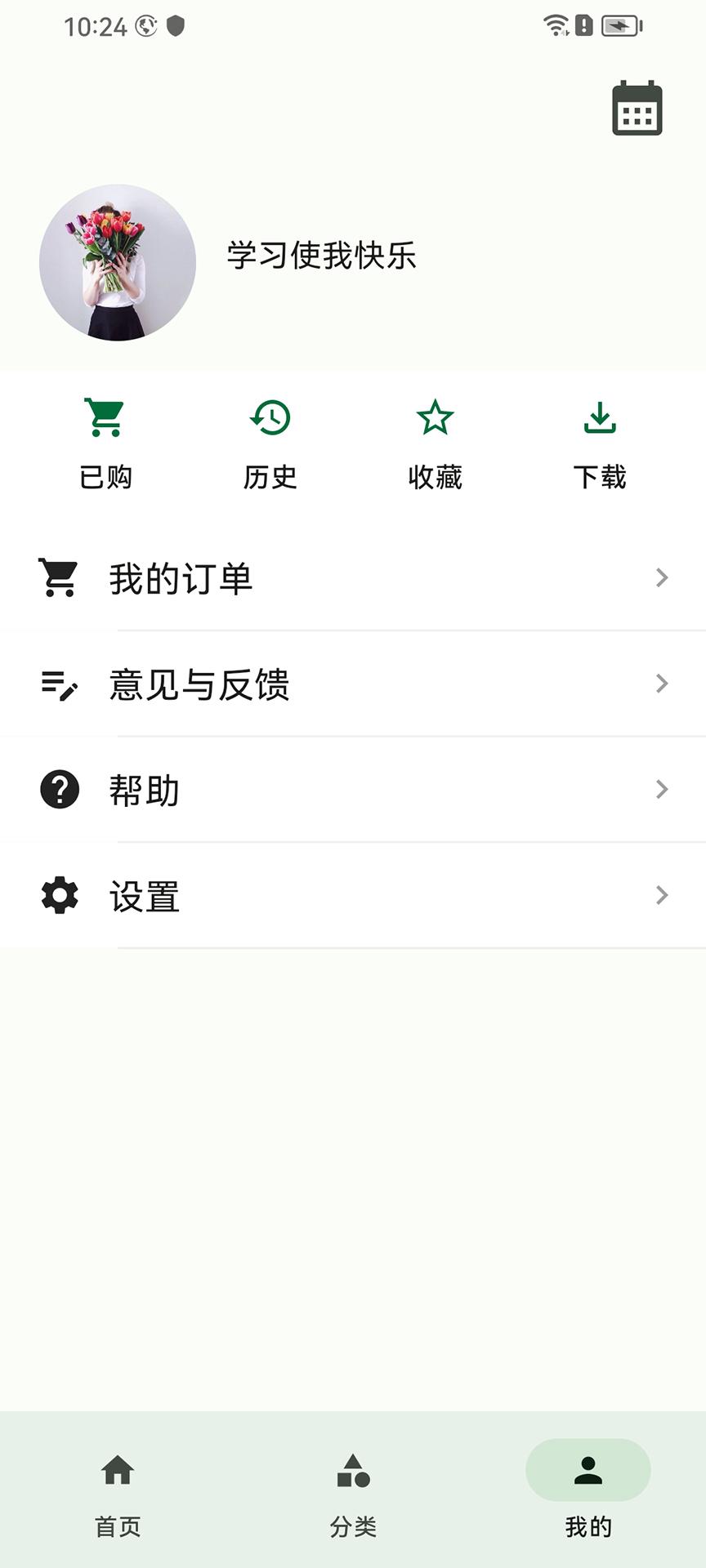Tap the question mark icon beside 帮助
706x1568 pixels.
(57, 790)
